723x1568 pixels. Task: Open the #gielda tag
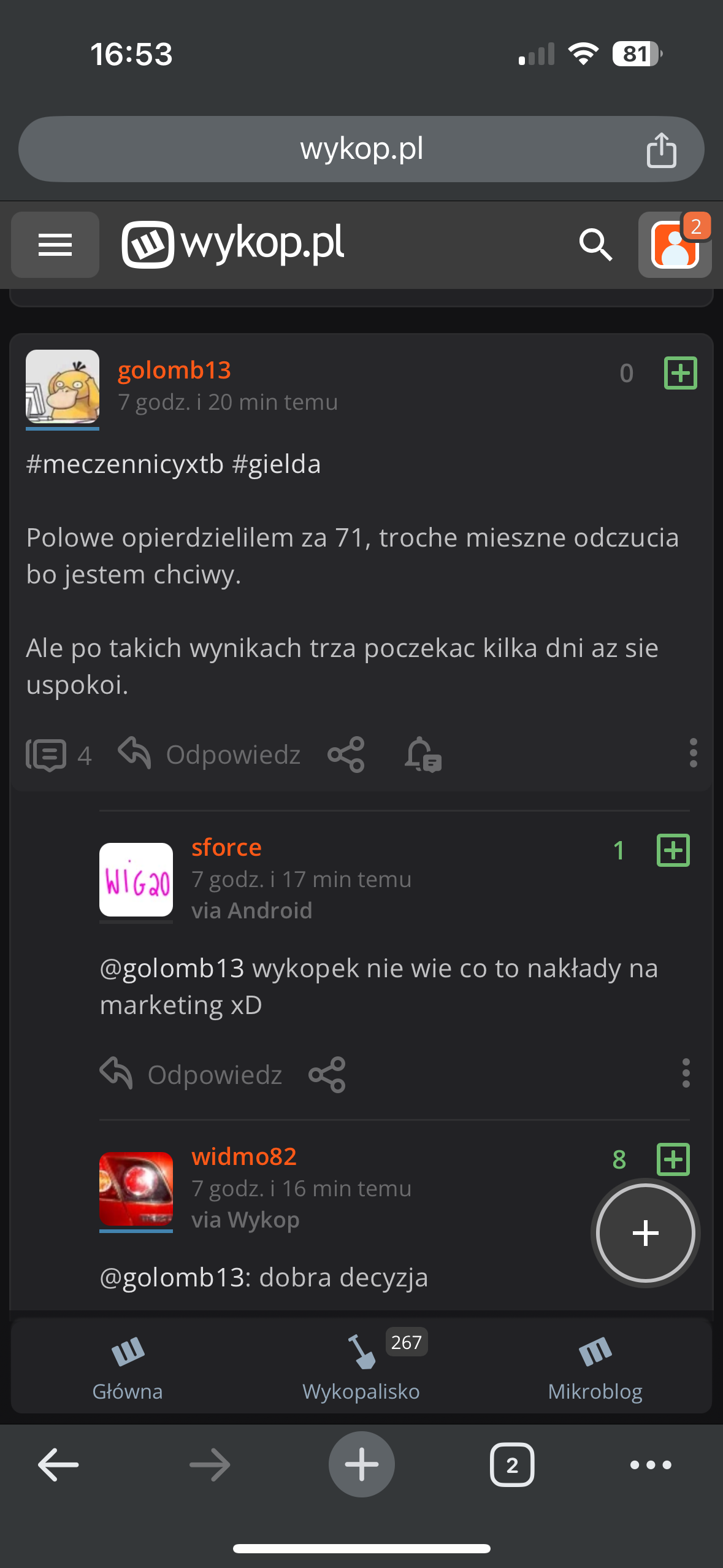276,464
